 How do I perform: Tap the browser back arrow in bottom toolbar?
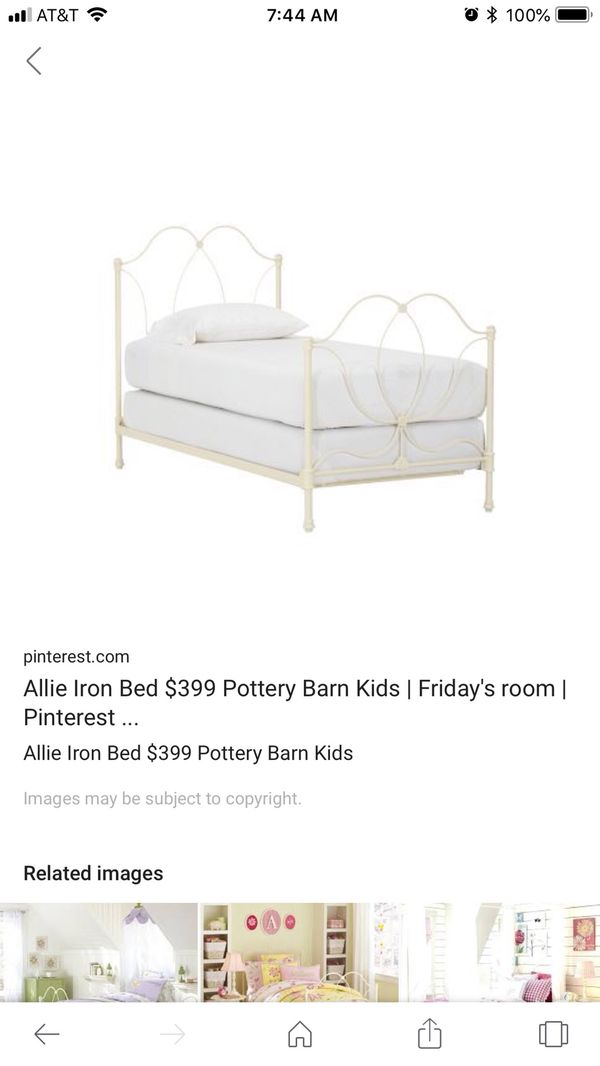(x=47, y=1034)
